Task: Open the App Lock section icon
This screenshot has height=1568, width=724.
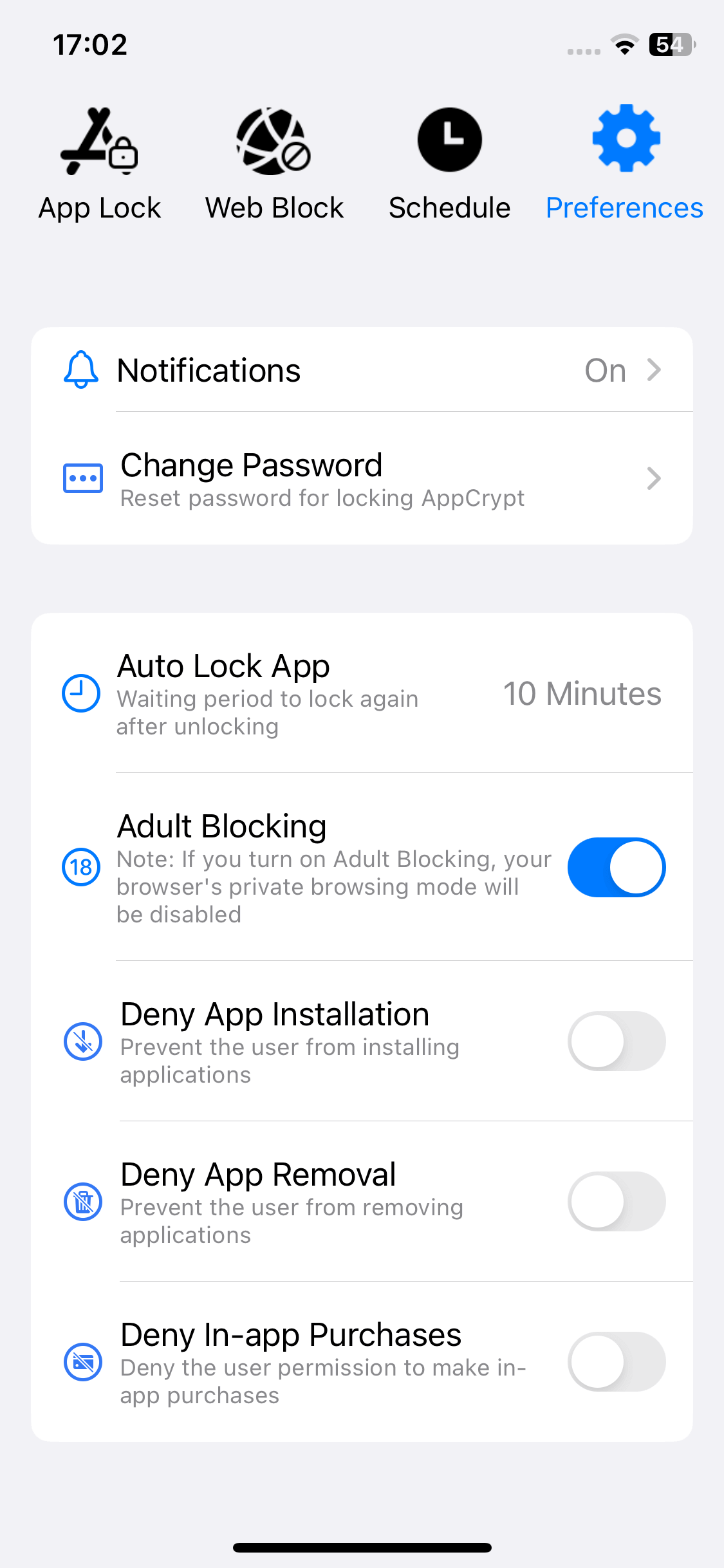Action: (x=100, y=142)
